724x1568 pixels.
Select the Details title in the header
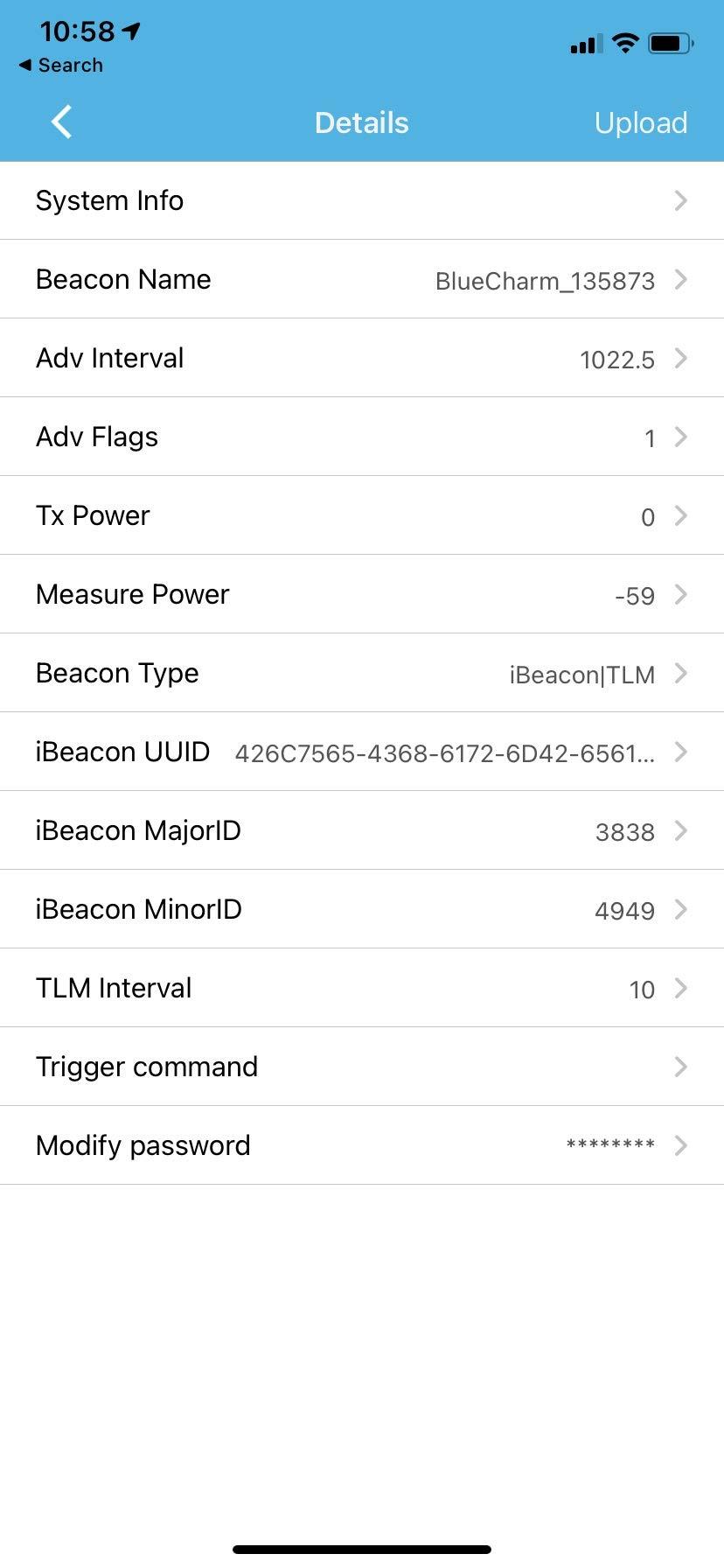coord(361,122)
